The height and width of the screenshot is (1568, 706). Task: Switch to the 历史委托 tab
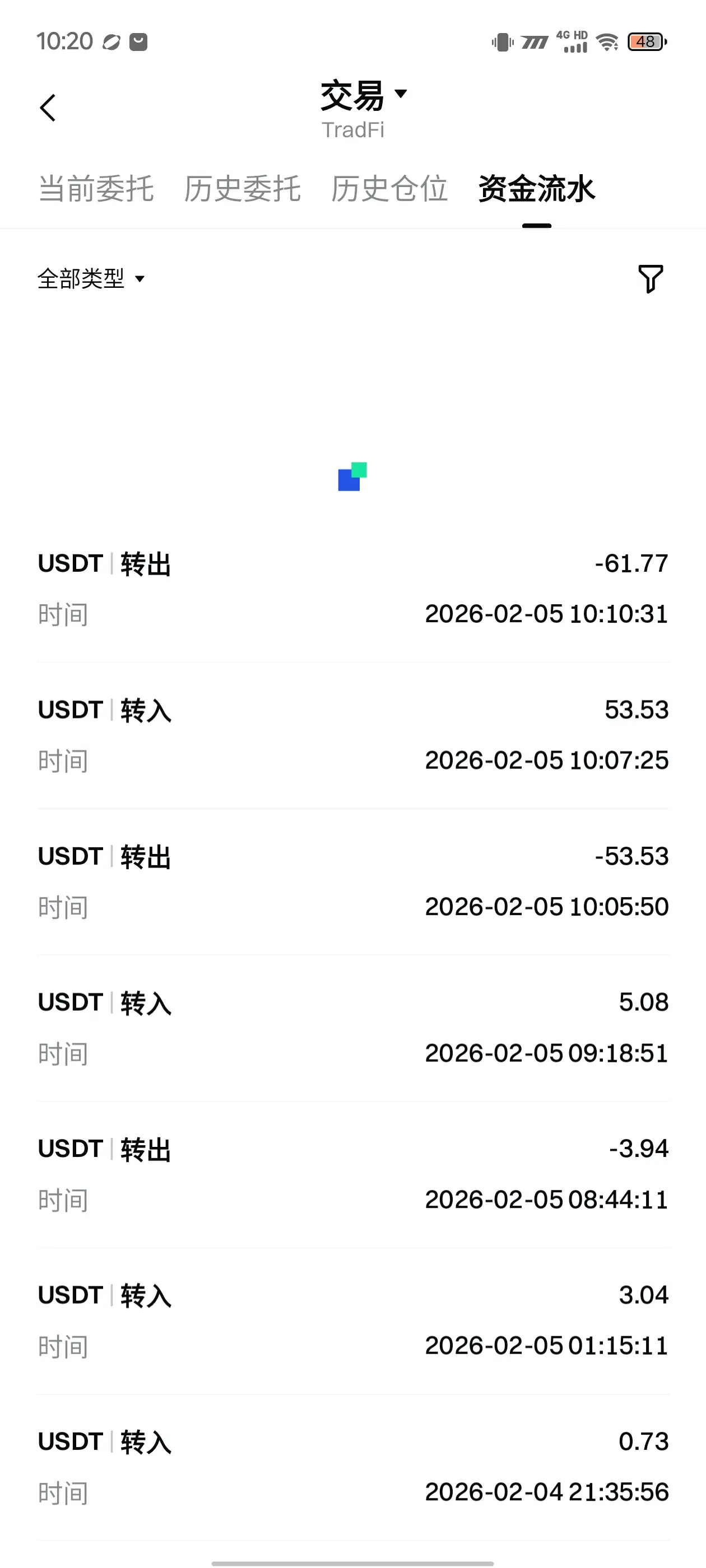[x=243, y=189]
